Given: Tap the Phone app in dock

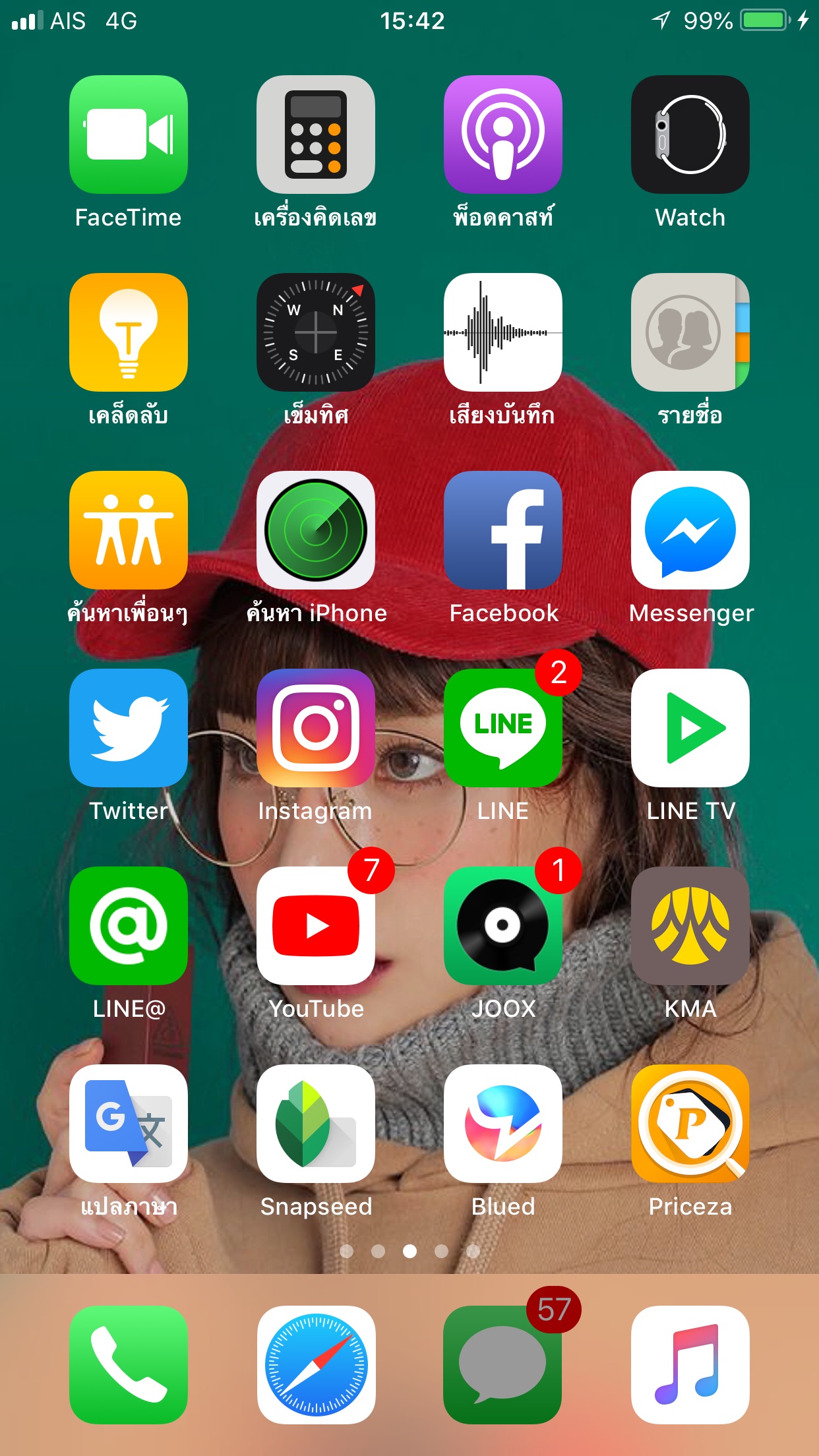Looking at the screenshot, I should pos(129,1365).
